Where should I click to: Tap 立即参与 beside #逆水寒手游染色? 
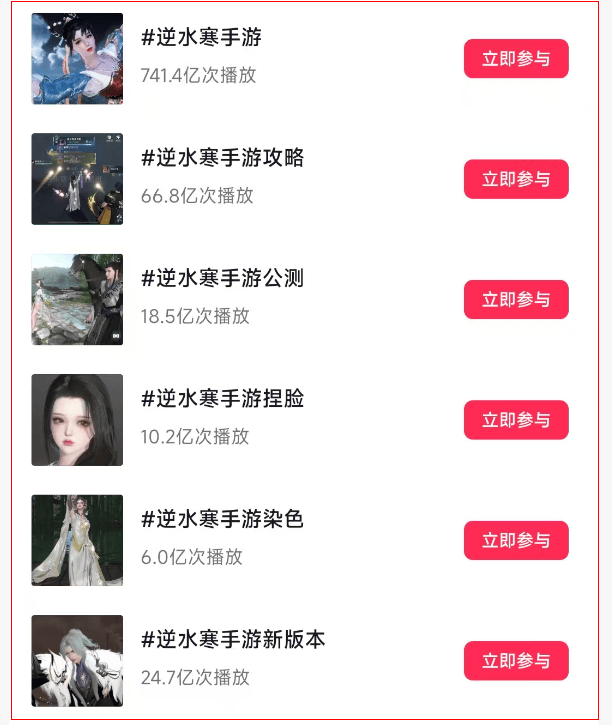point(516,541)
